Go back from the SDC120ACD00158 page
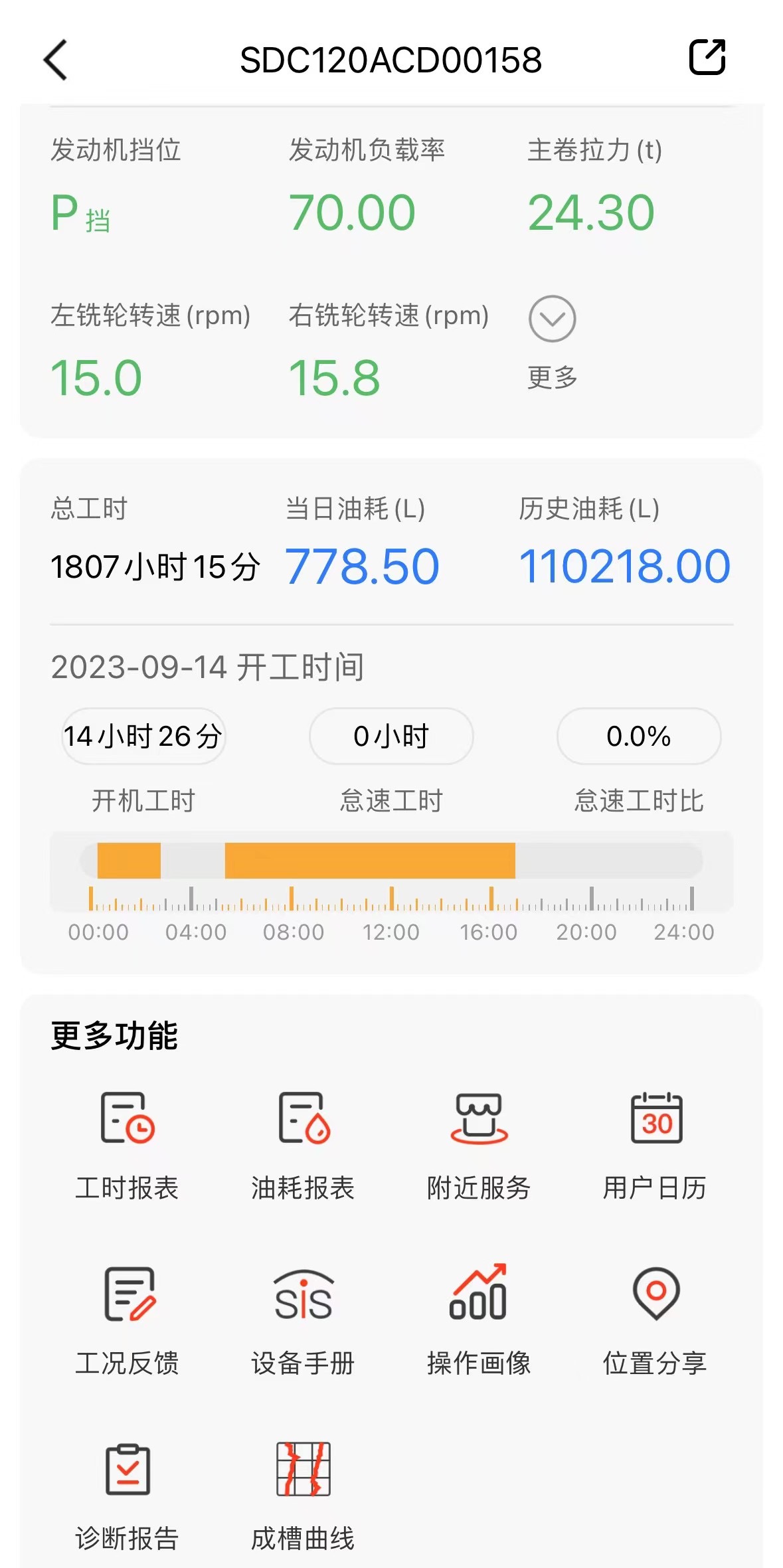783x1568 pixels. (56, 60)
